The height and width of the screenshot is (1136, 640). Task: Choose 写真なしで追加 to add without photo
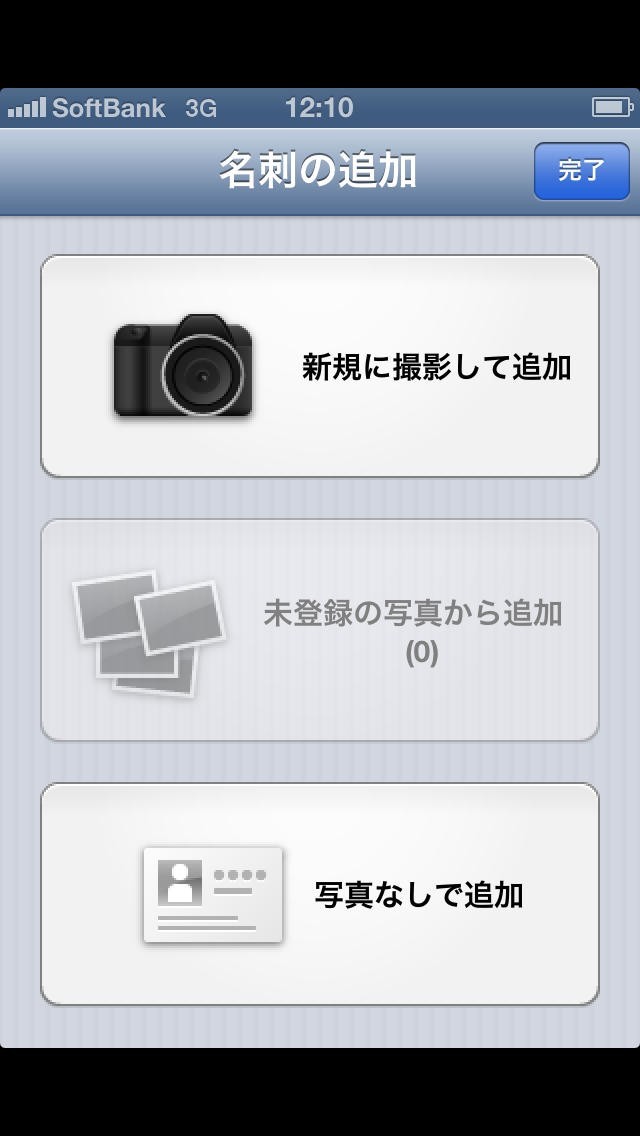[320, 894]
